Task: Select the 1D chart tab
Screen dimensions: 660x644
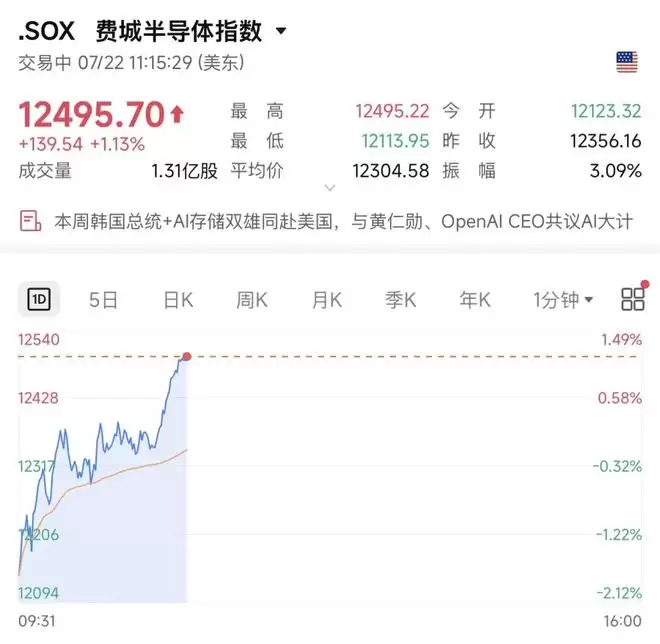Action: pos(39,300)
